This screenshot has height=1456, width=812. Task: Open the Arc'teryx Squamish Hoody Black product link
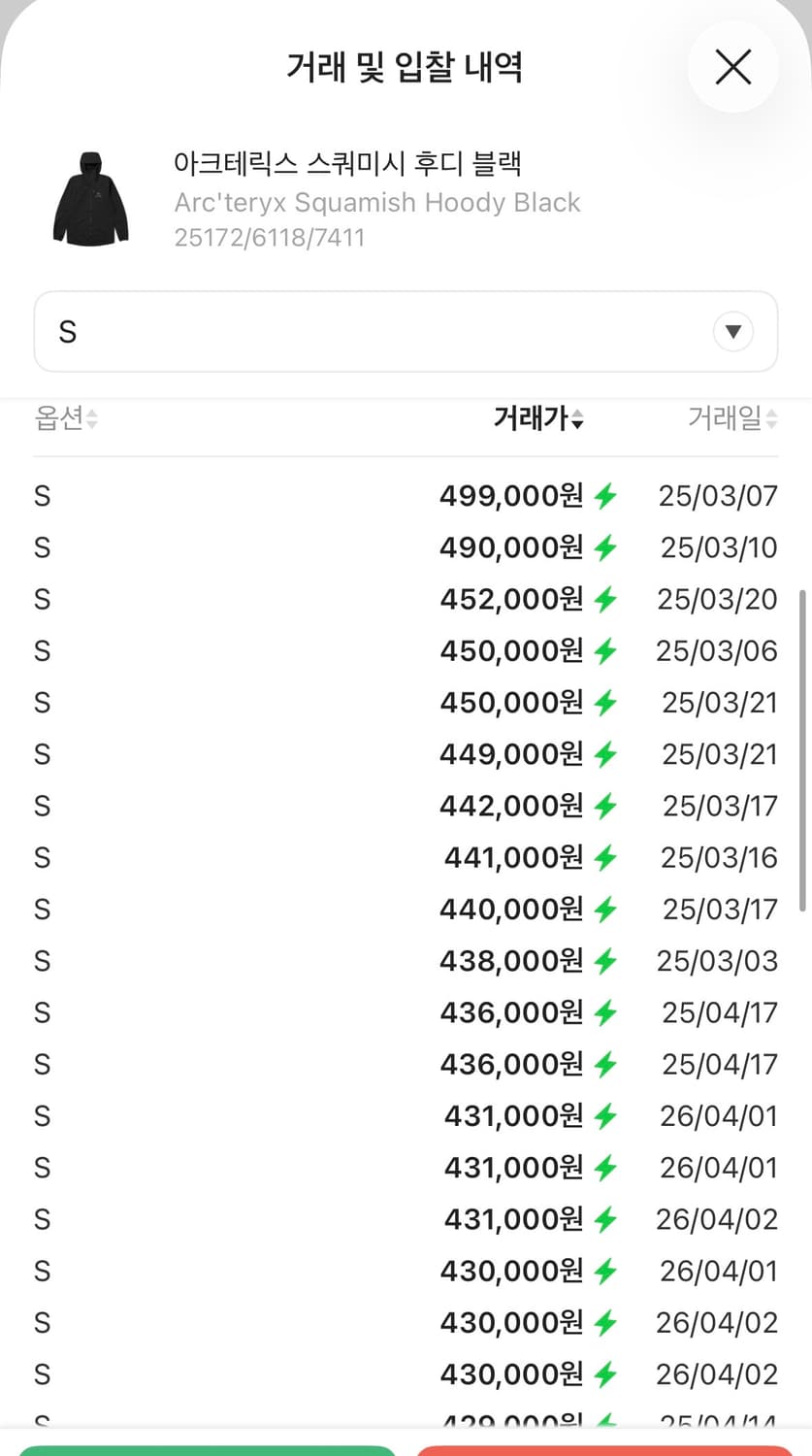pos(377,201)
